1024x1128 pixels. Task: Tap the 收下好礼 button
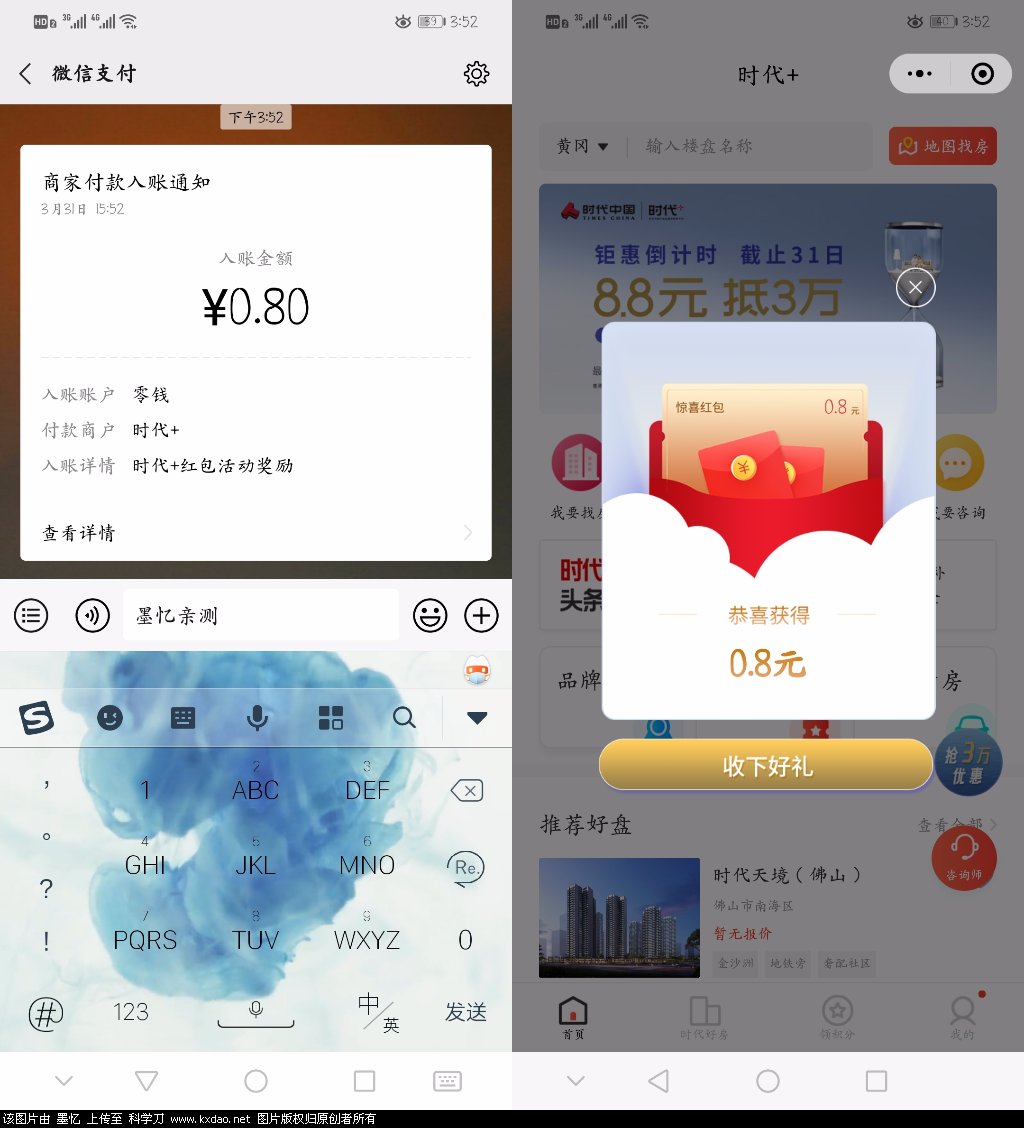coord(767,766)
